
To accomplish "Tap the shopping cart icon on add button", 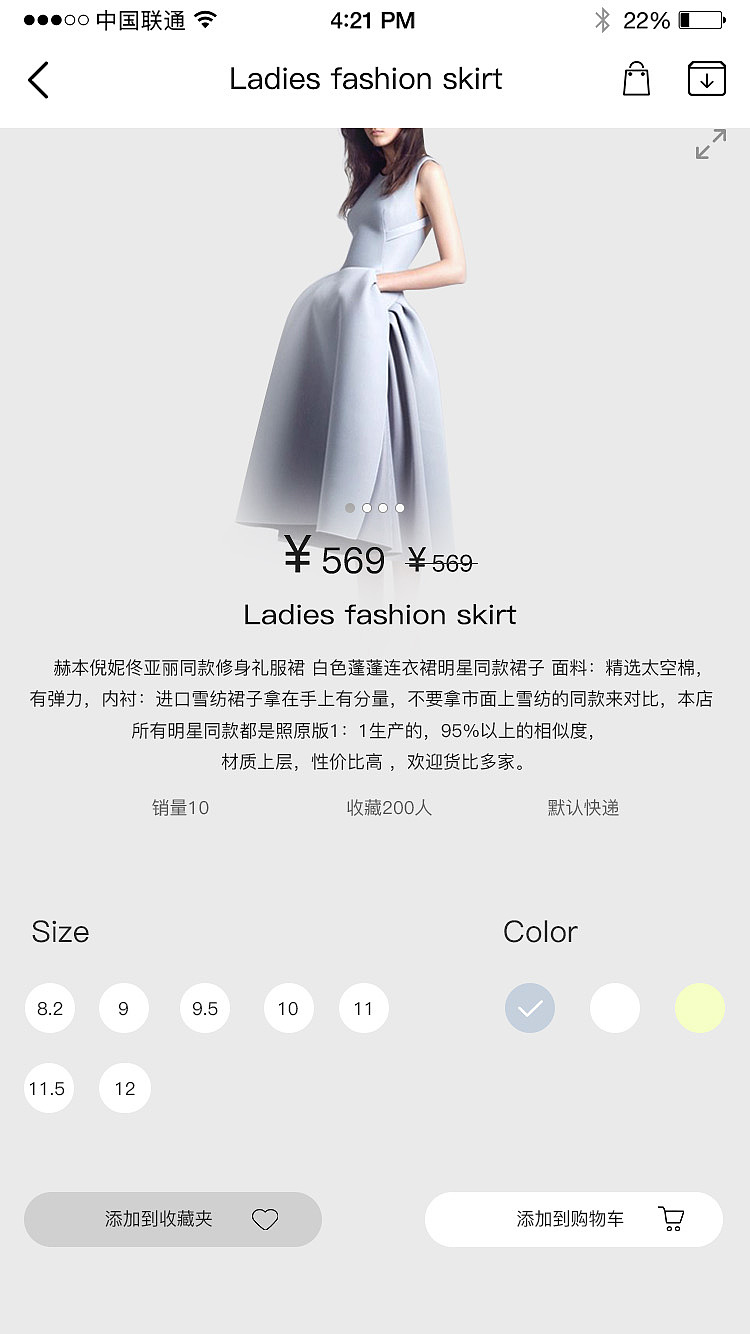I will [673, 1218].
